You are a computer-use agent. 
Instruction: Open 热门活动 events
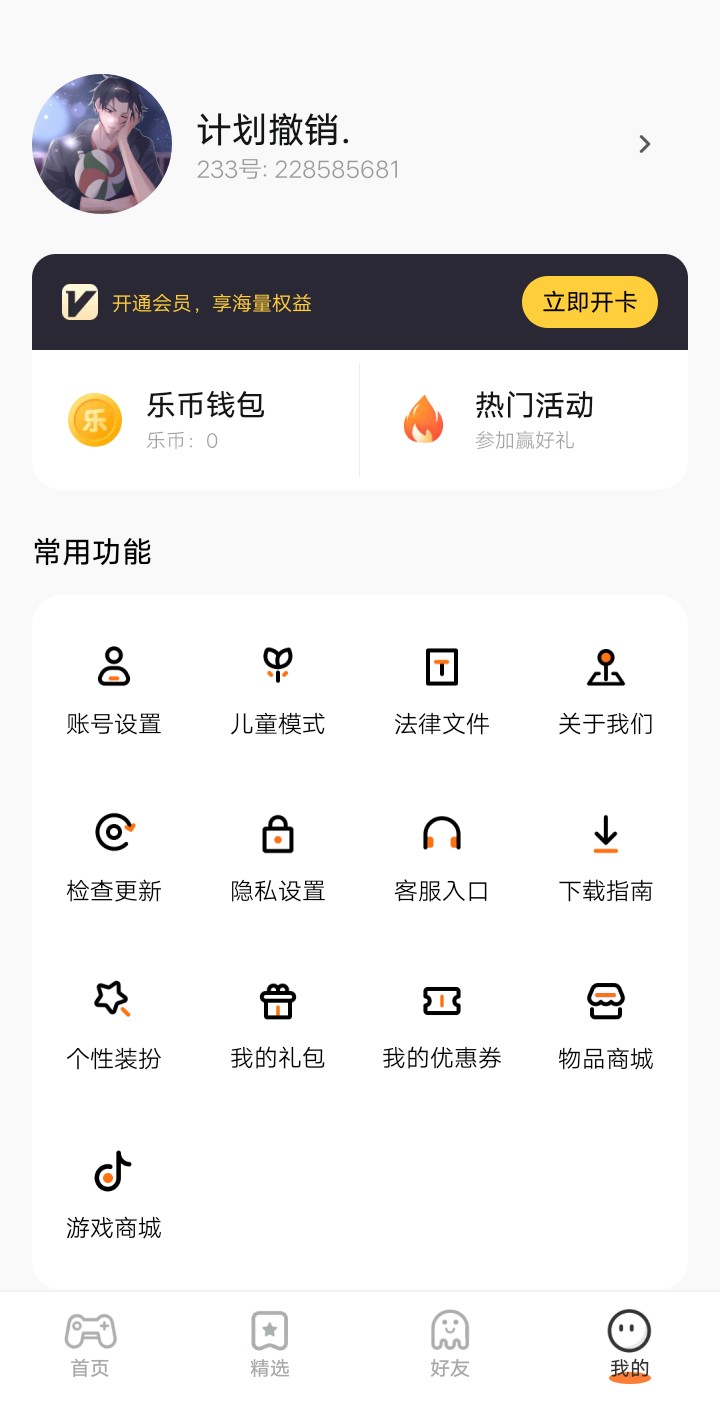[524, 420]
